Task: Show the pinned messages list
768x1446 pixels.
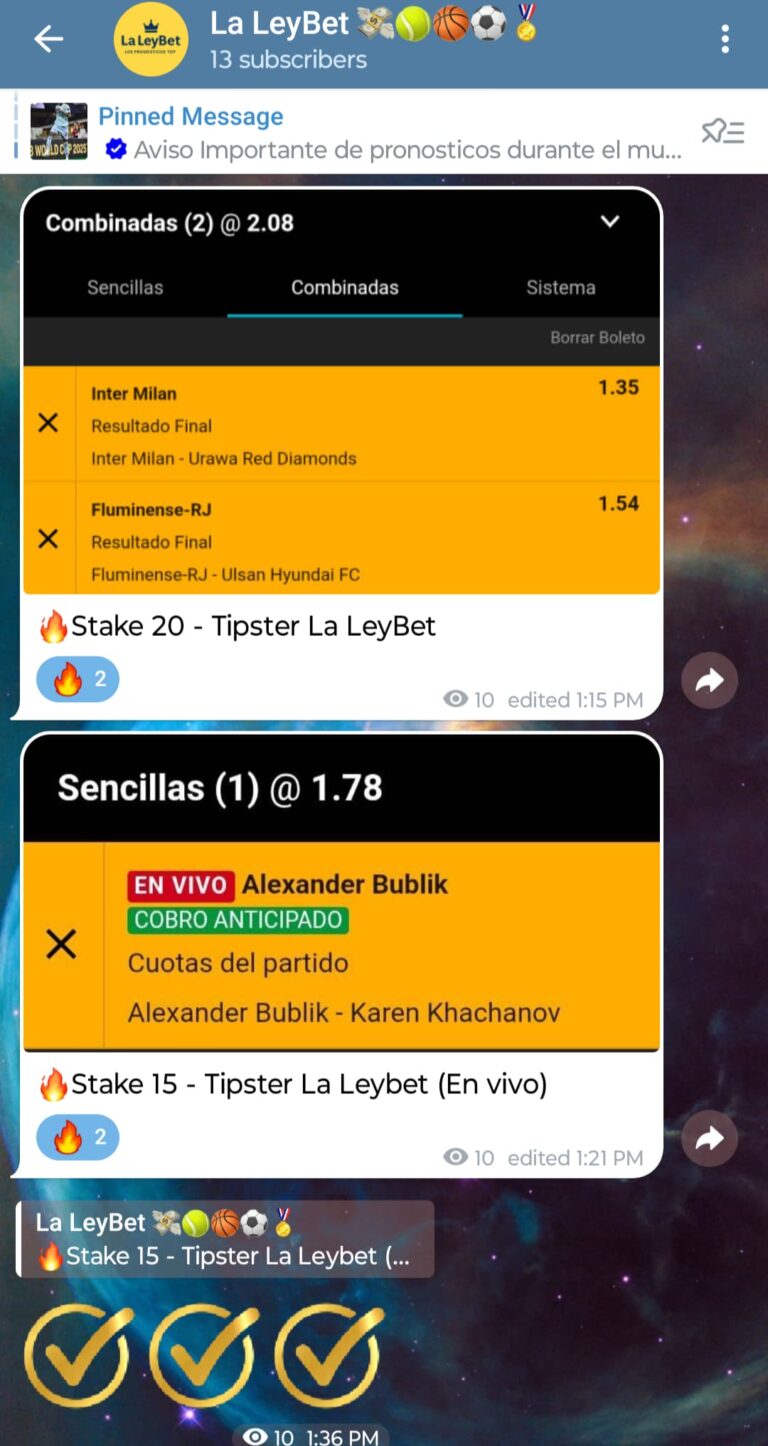Action: [x=722, y=132]
